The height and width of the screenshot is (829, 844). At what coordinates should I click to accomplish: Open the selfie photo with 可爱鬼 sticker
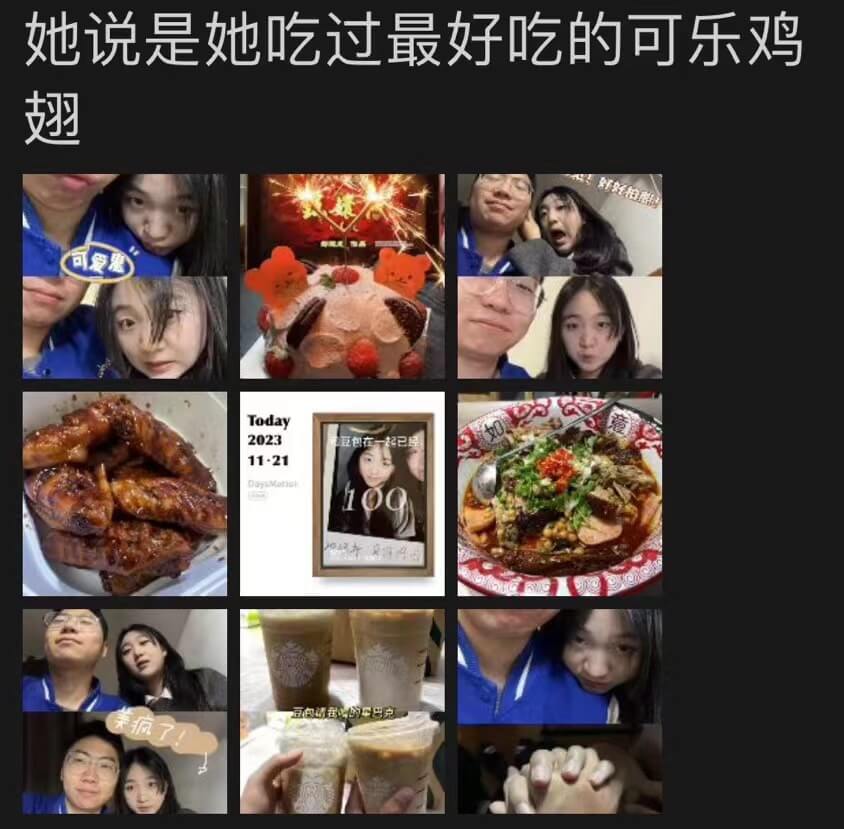pos(125,276)
